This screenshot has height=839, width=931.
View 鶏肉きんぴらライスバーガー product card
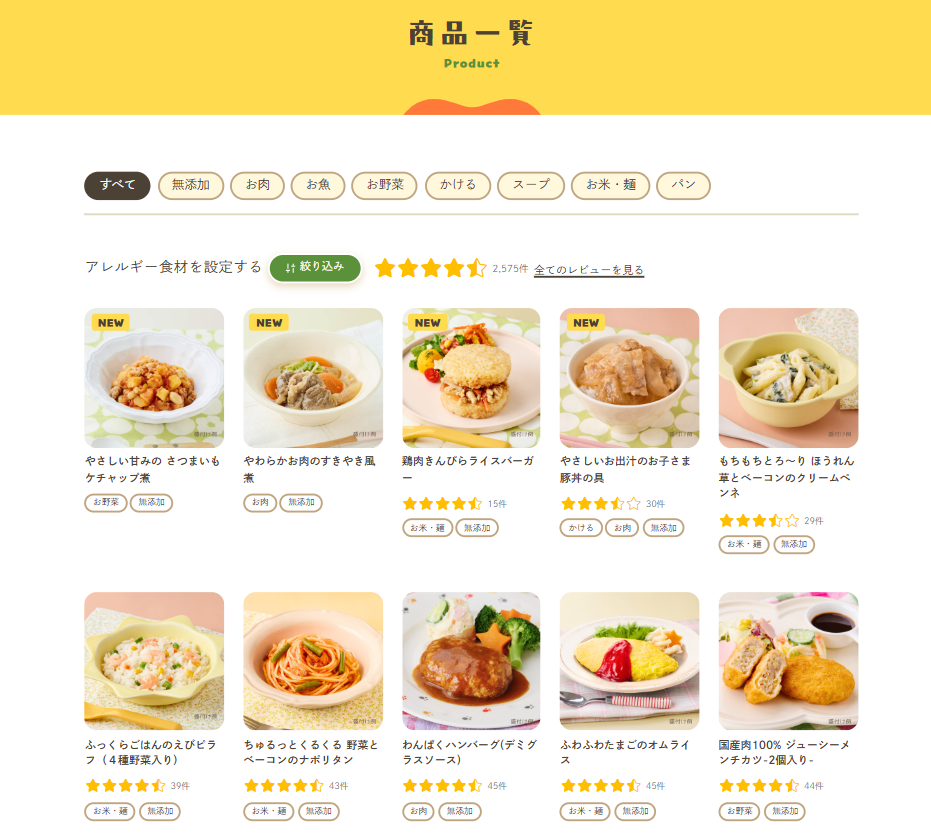[x=471, y=378]
